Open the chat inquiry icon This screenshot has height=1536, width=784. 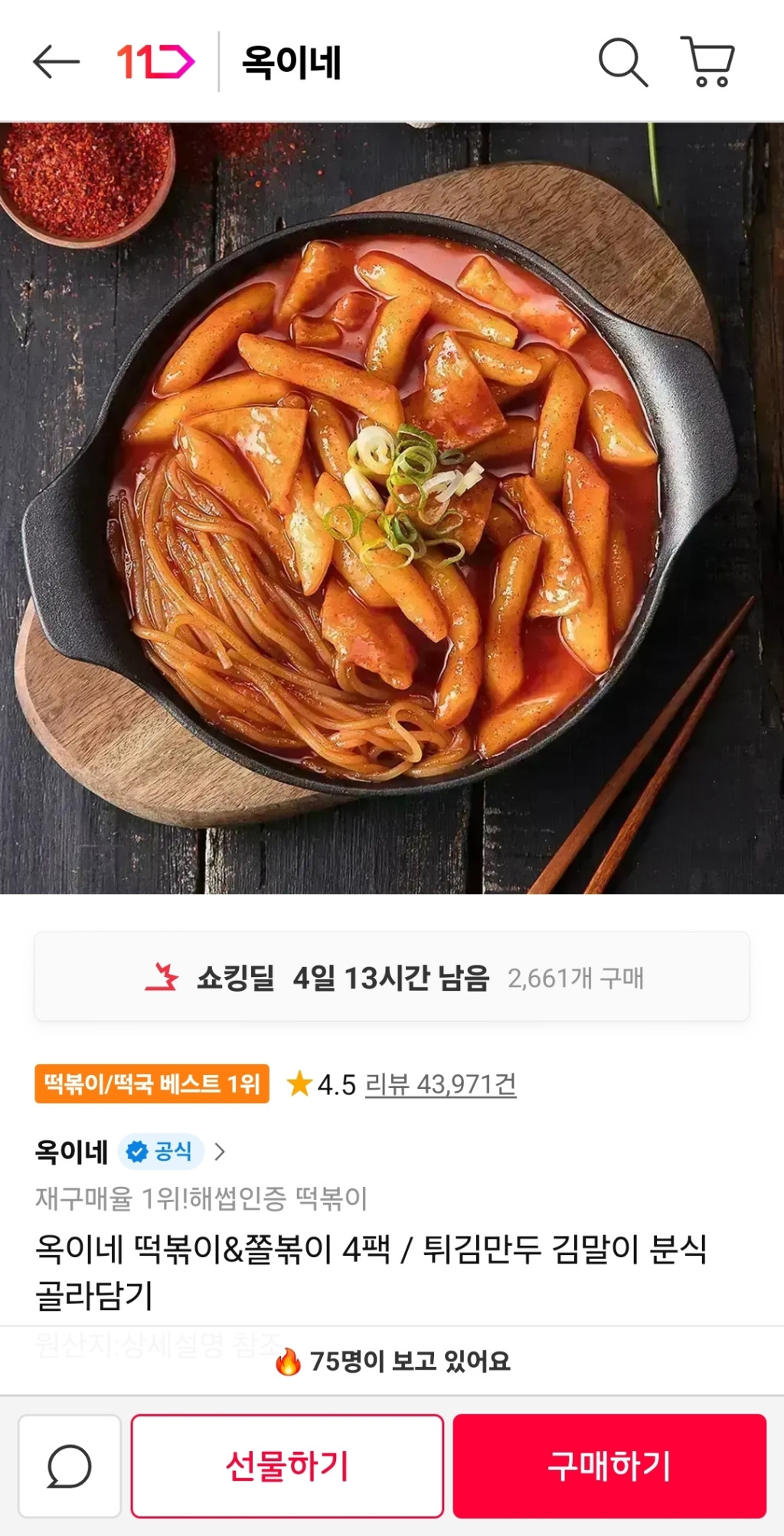pyautogui.click(x=70, y=1466)
